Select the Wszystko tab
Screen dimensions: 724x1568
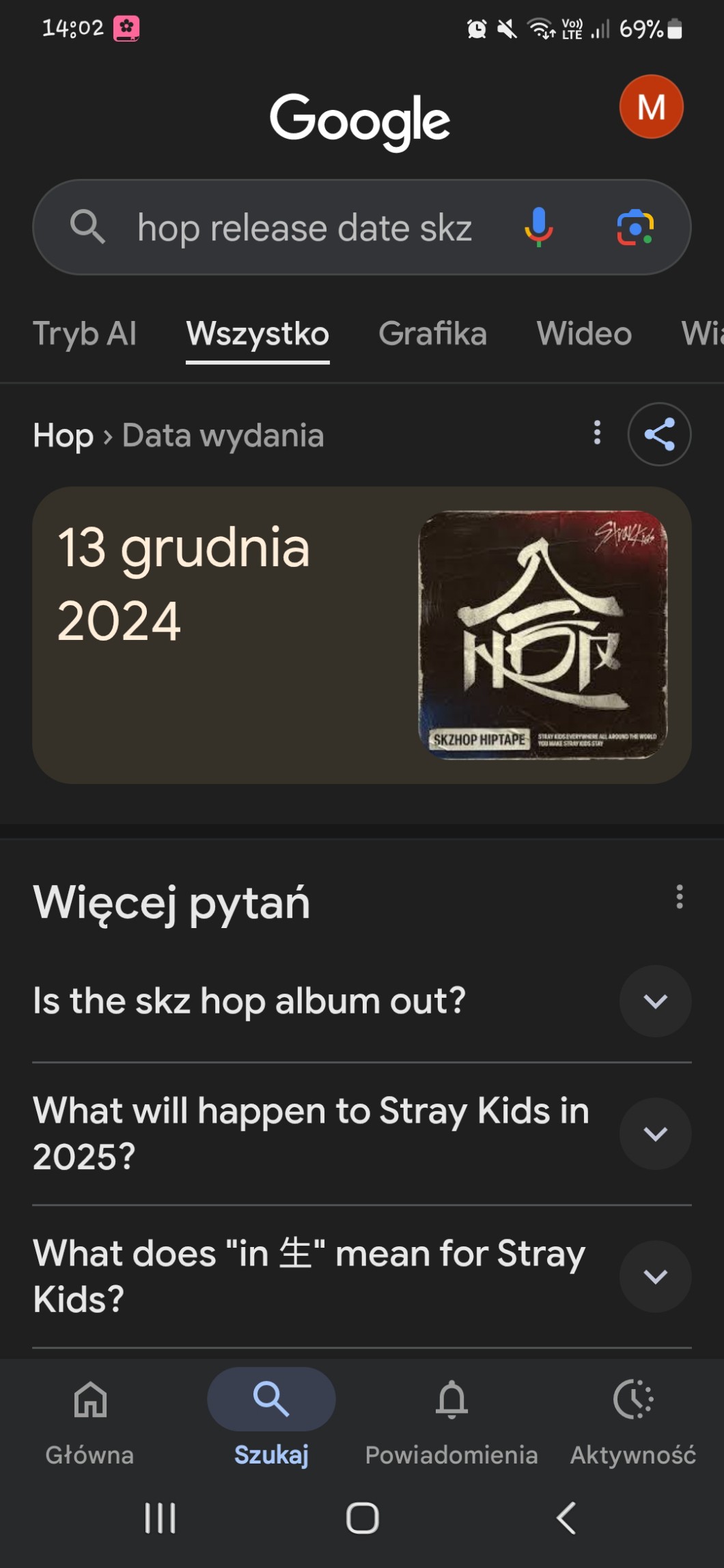point(257,334)
